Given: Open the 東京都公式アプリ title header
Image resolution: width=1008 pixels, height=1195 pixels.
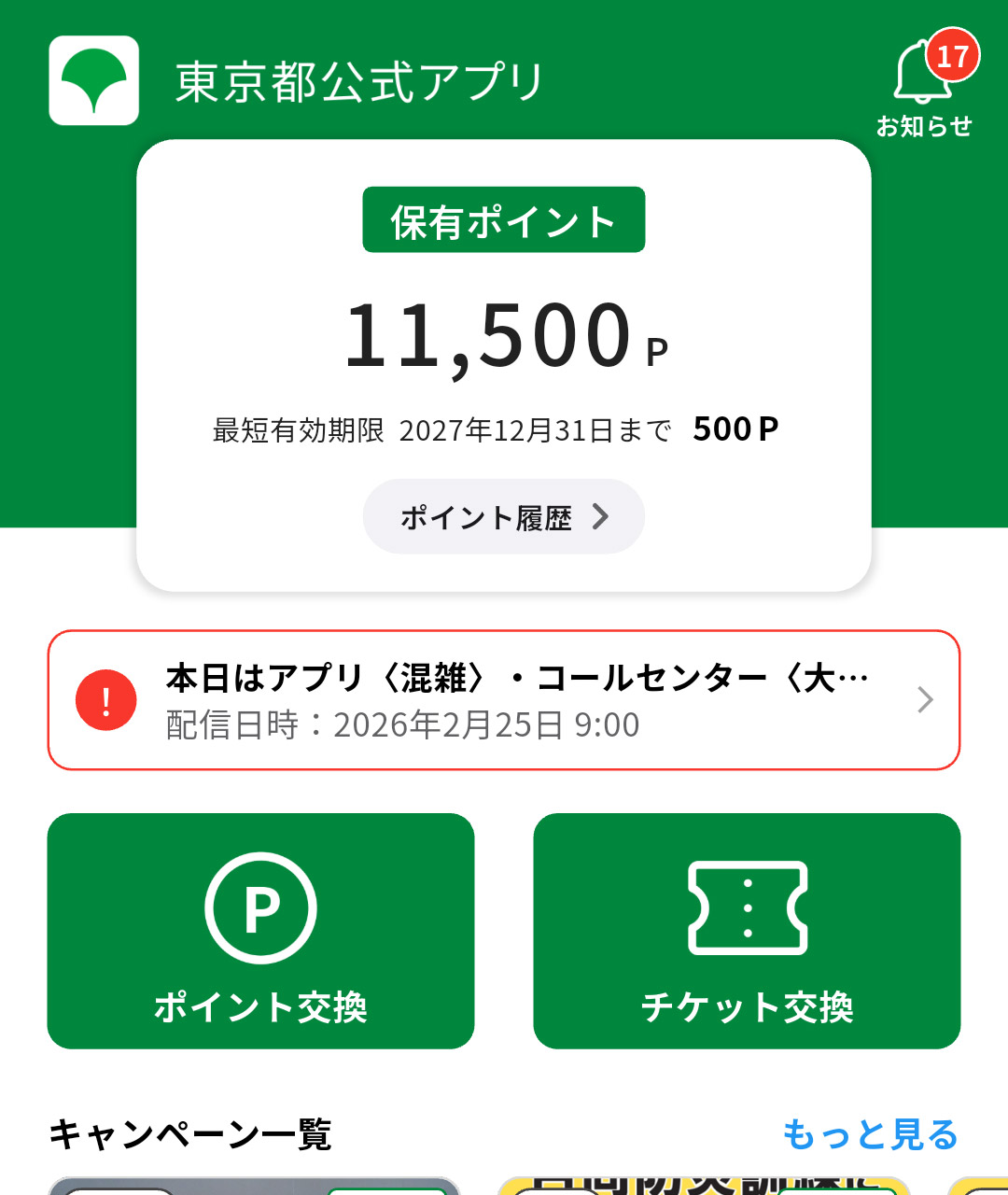Looking at the screenshot, I should (x=357, y=80).
